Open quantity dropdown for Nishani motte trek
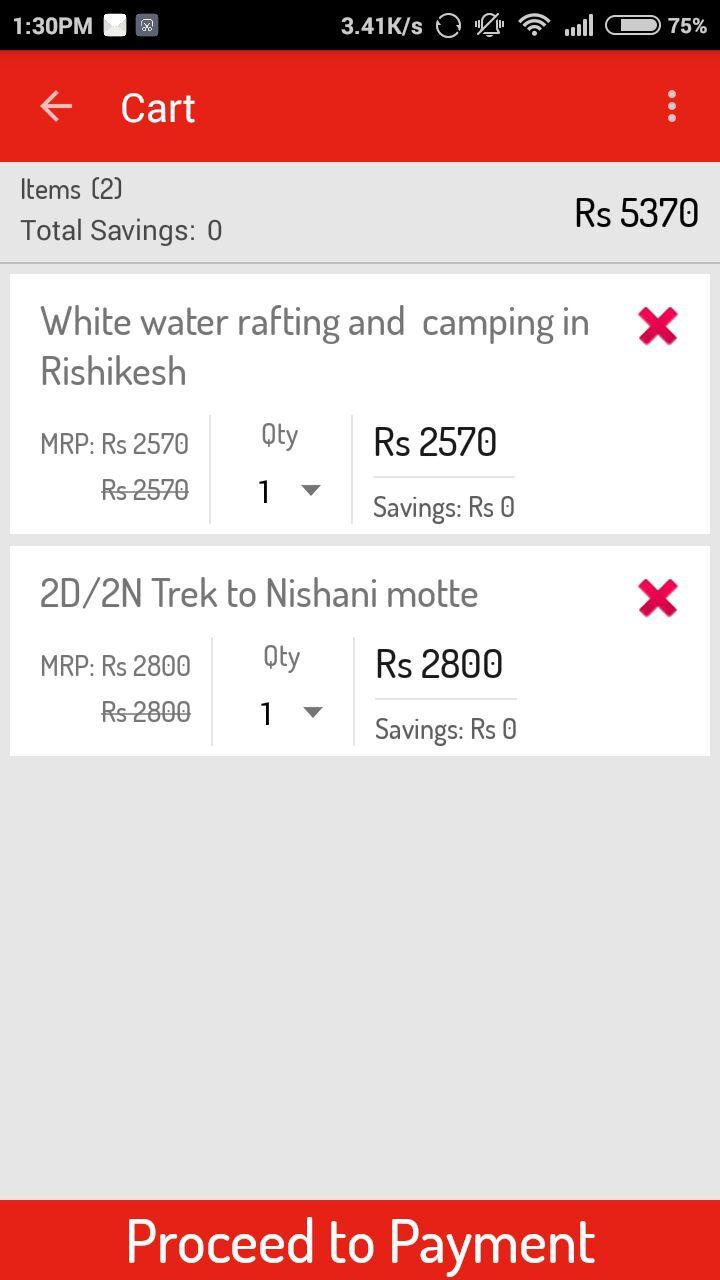 click(291, 713)
